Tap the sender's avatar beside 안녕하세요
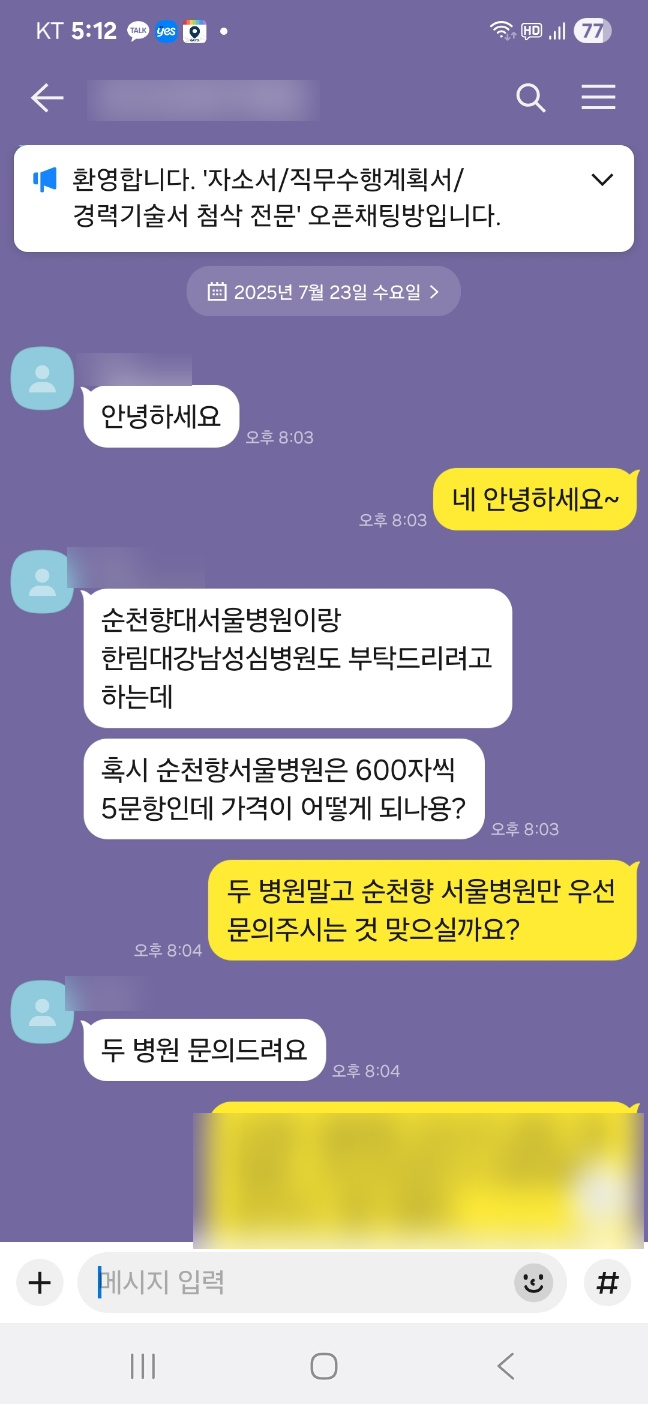Image resolution: width=648 pixels, height=1404 pixels. pos(42,378)
